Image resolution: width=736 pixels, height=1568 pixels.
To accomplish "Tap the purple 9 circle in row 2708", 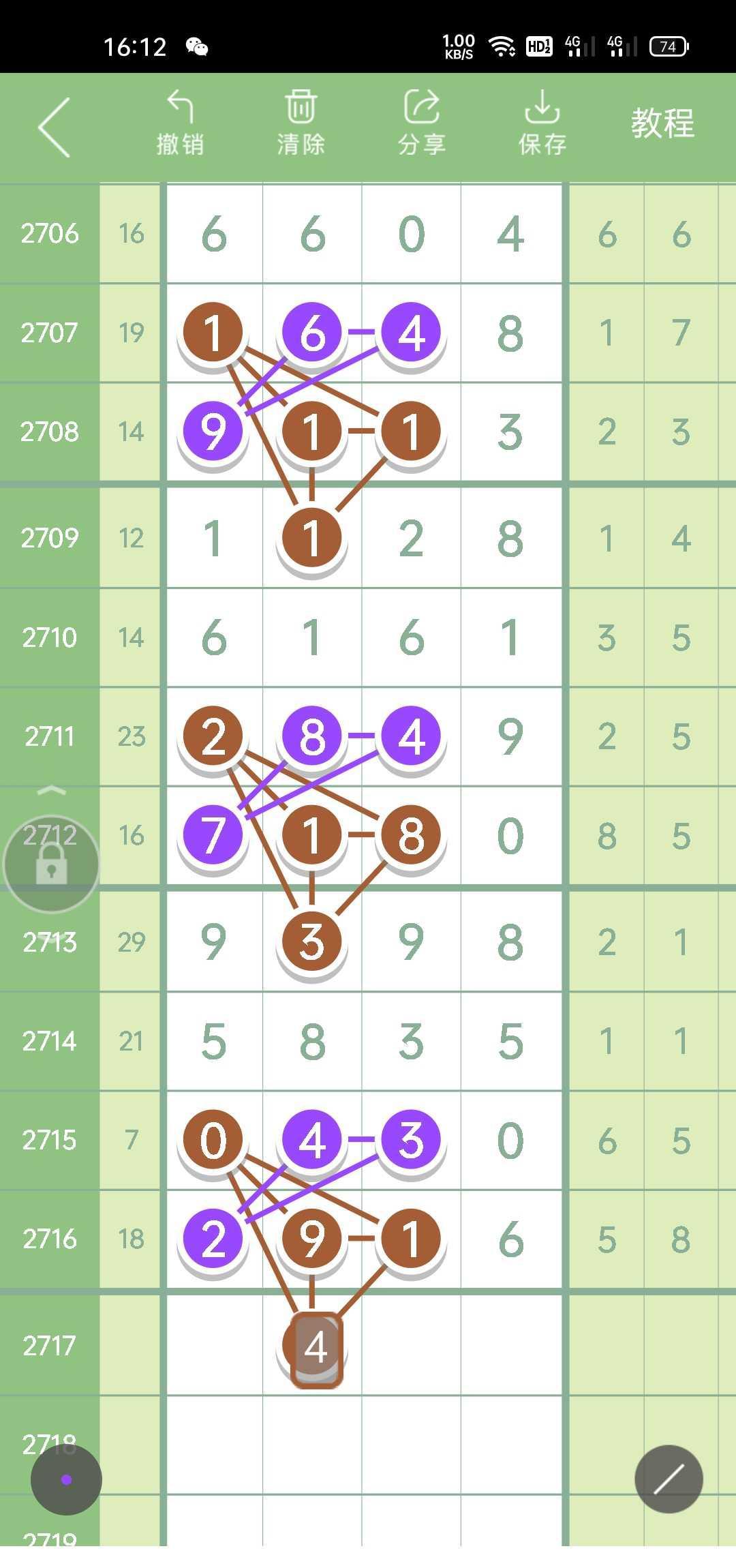I will (213, 432).
